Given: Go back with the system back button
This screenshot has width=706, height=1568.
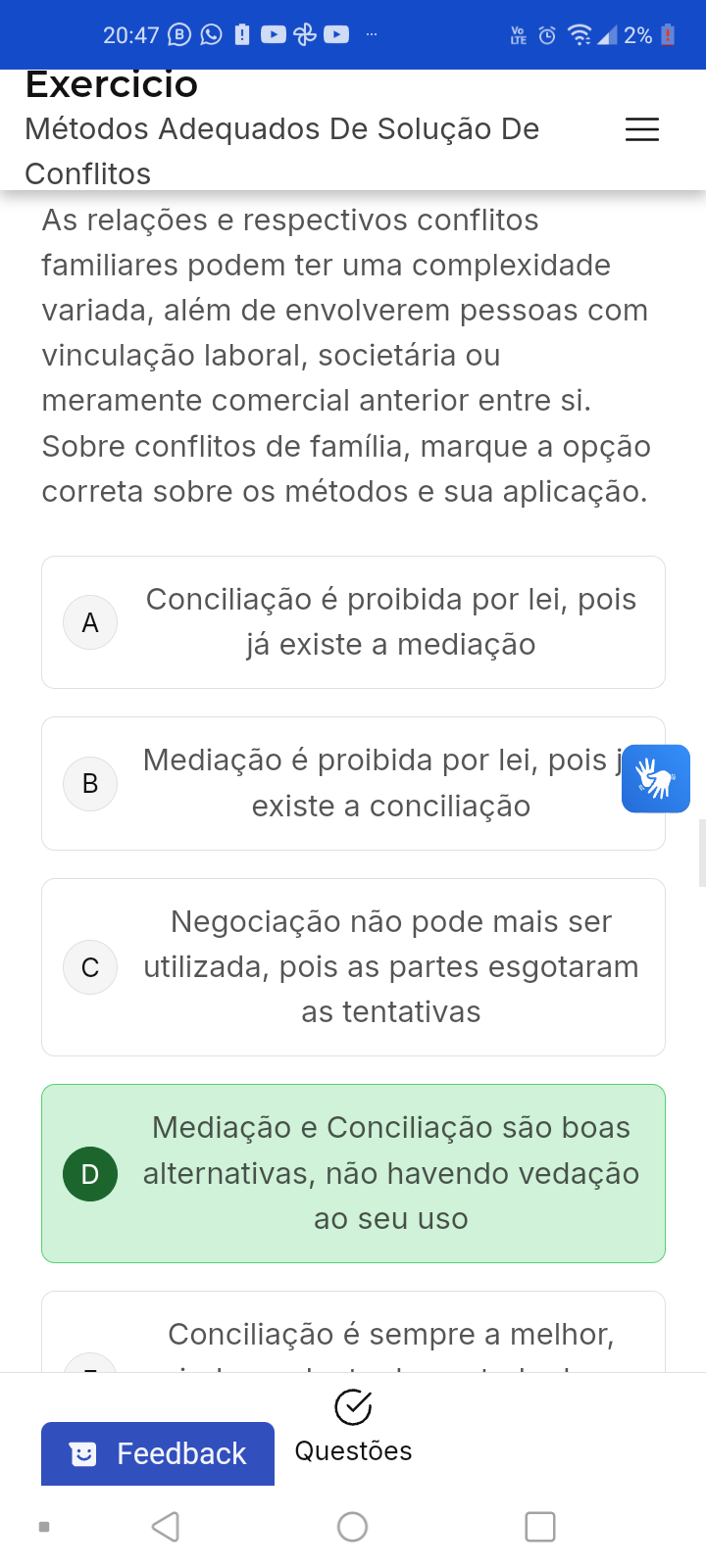Looking at the screenshot, I should (166, 1526).
